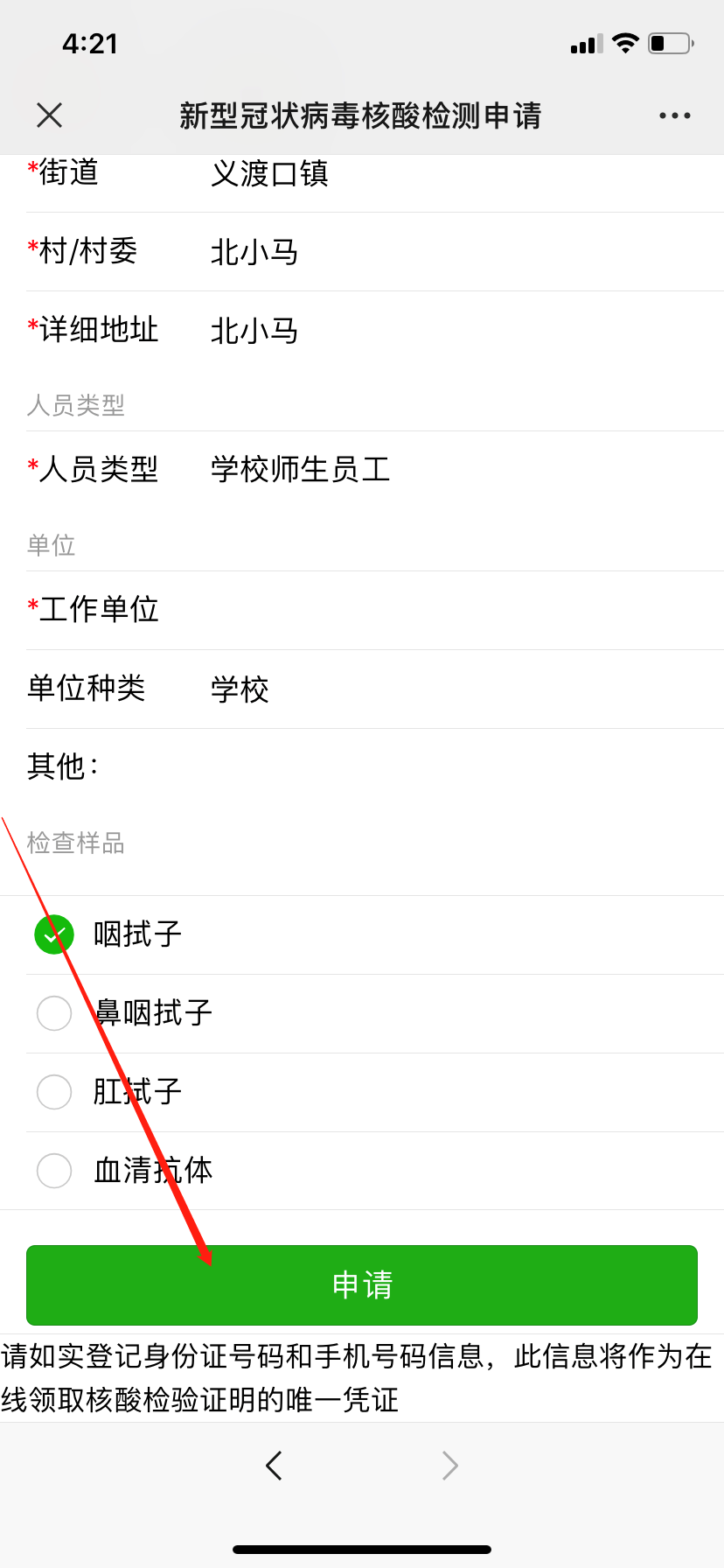The width and height of the screenshot is (724, 1568).
Task: Close the nucleic acid test application page
Action: tap(50, 115)
